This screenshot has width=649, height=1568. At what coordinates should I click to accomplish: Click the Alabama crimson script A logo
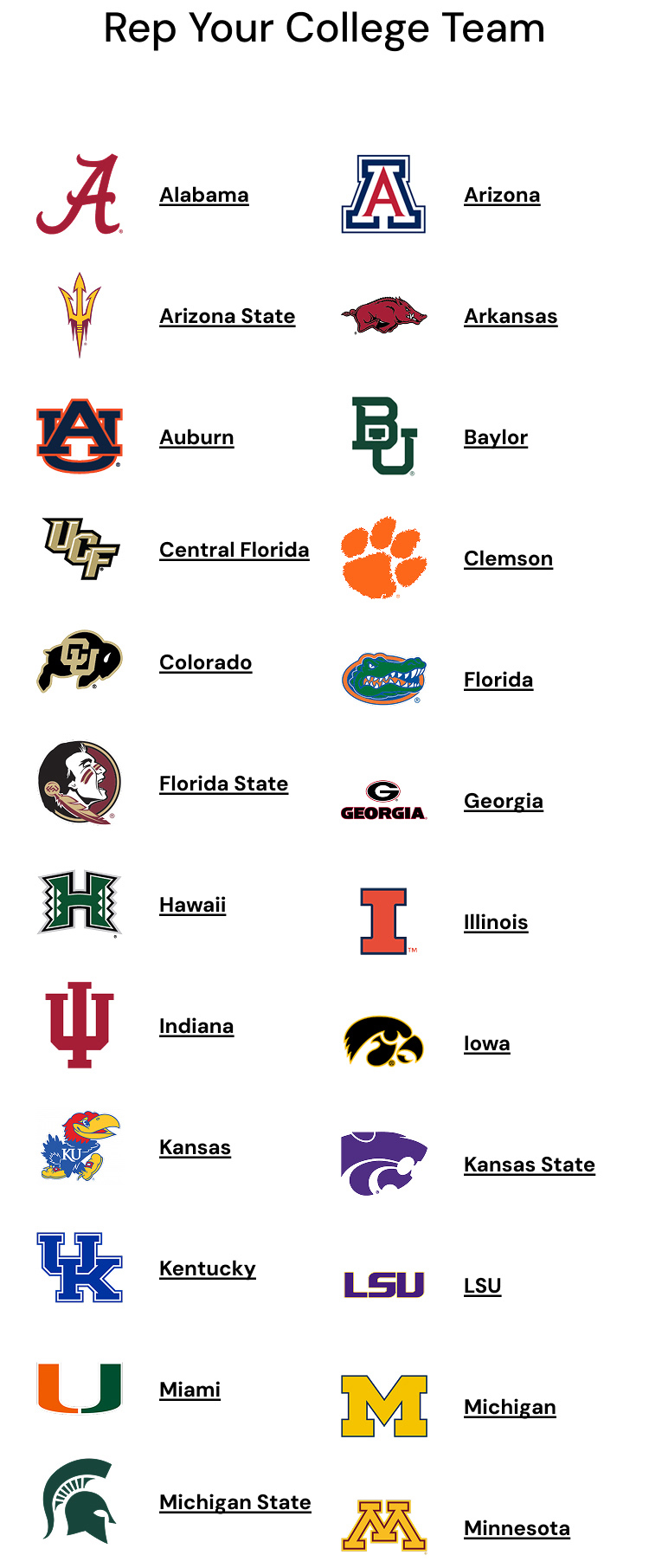(x=79, y=194)
